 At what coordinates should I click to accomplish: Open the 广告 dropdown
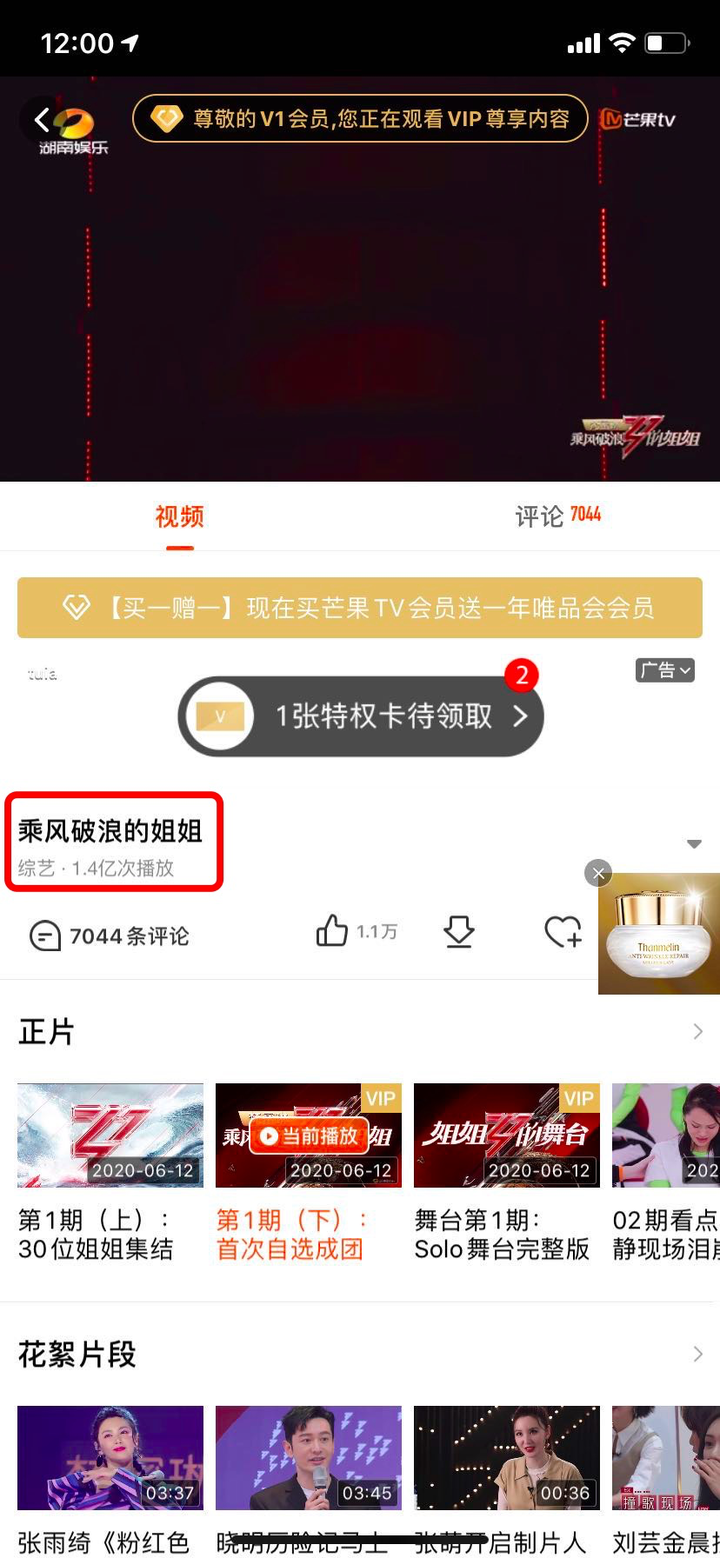tap(665, 670)
